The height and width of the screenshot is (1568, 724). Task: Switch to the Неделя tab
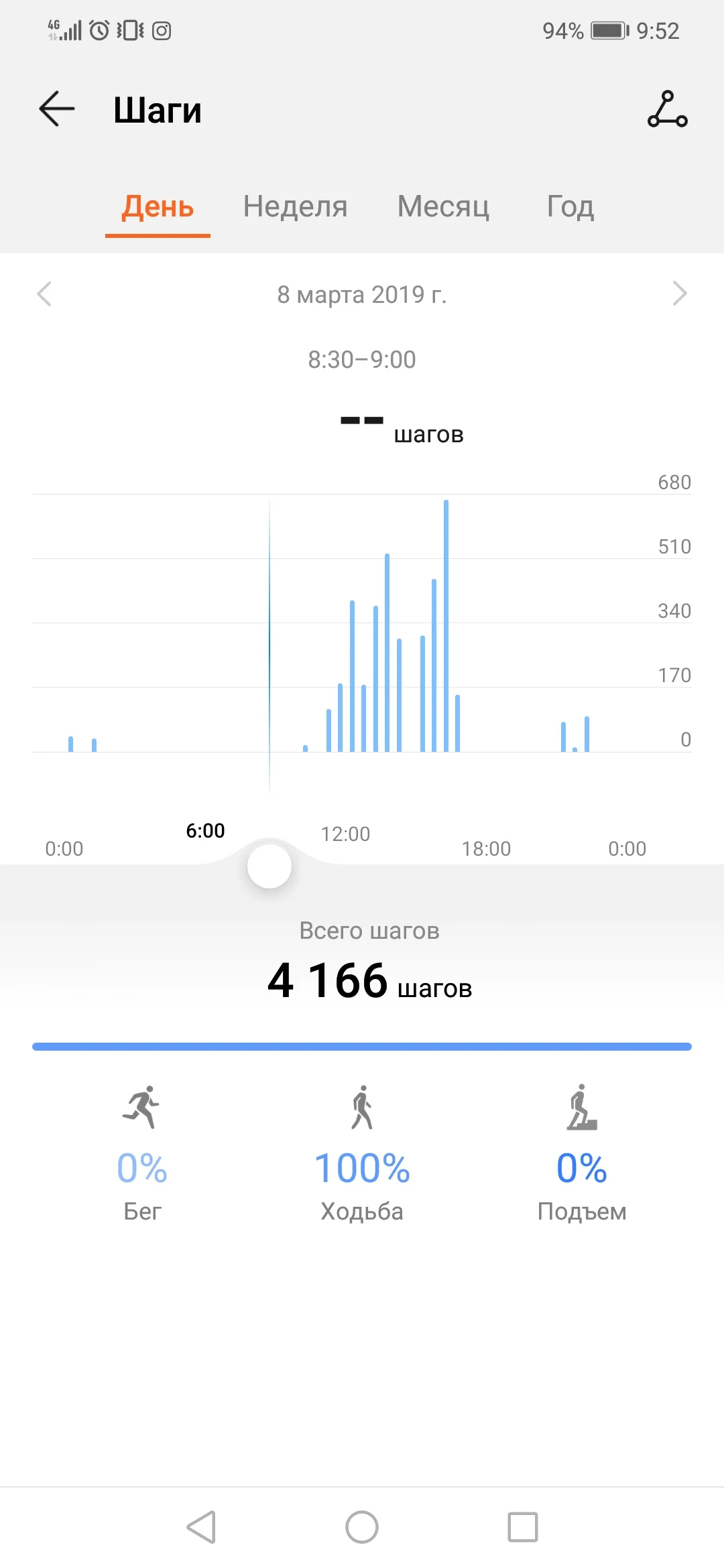[295, 207]
